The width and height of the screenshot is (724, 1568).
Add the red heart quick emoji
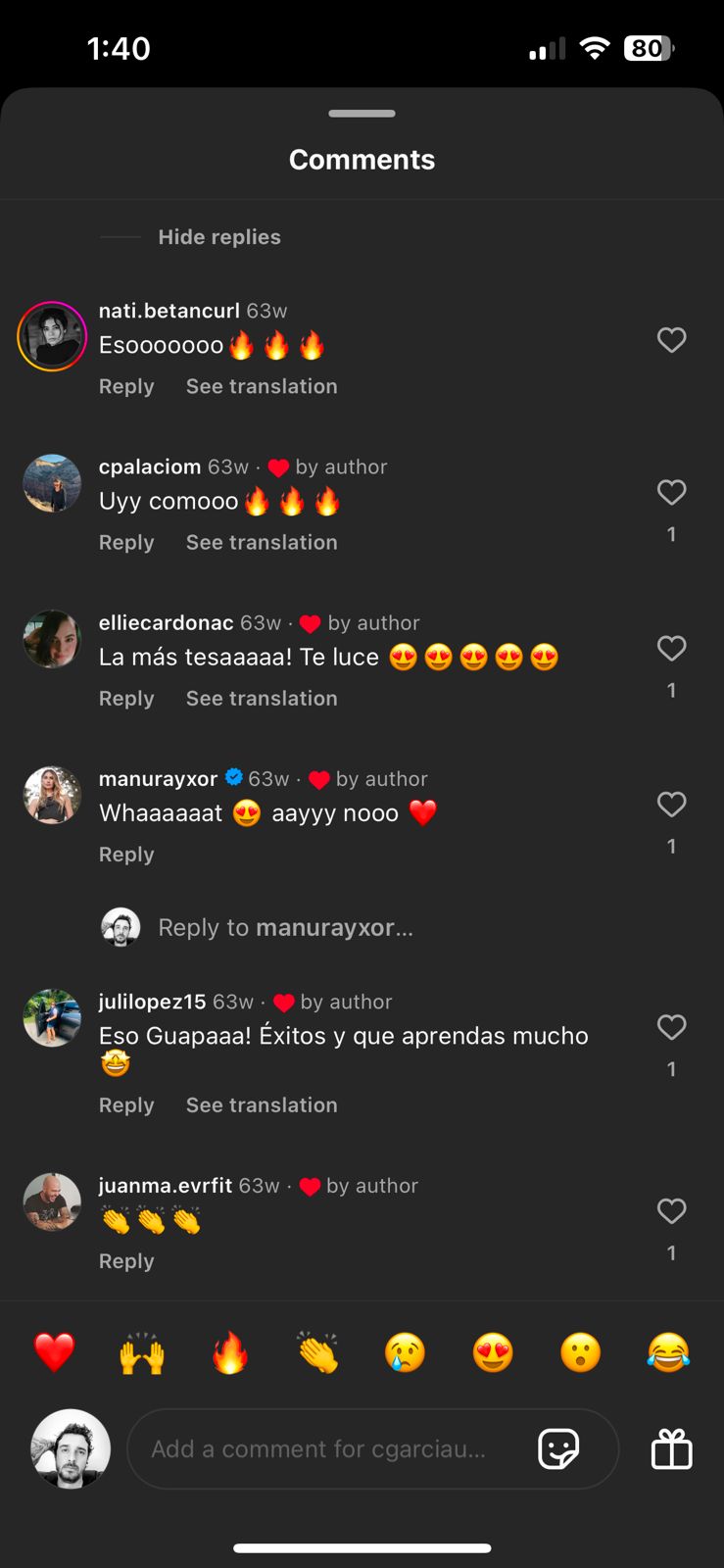coord(55,1353)
